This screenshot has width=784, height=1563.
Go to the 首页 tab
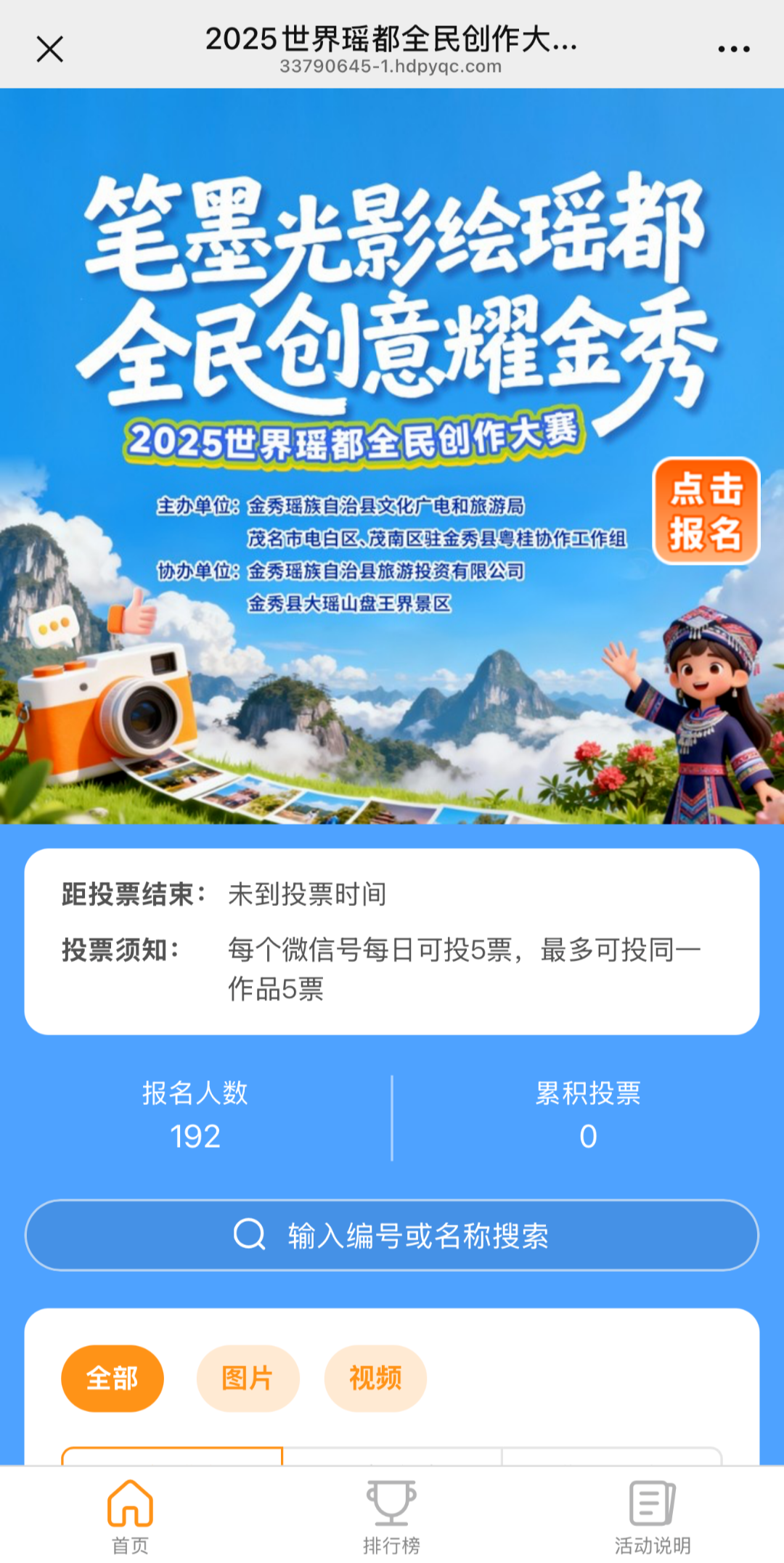click(131, 1515)
